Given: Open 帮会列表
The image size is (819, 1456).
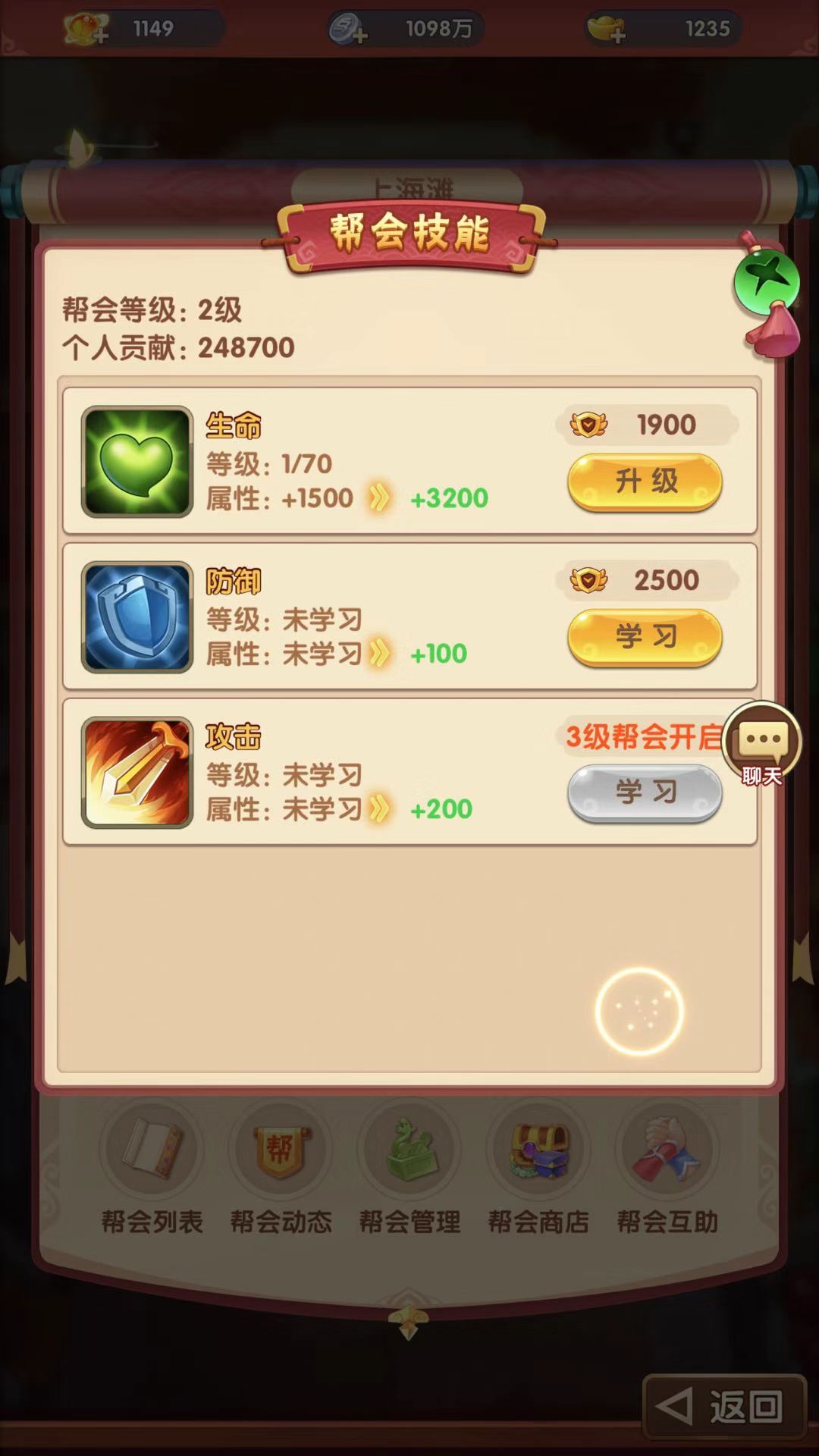Looking at the screenshot, I should coord(152,1164).
